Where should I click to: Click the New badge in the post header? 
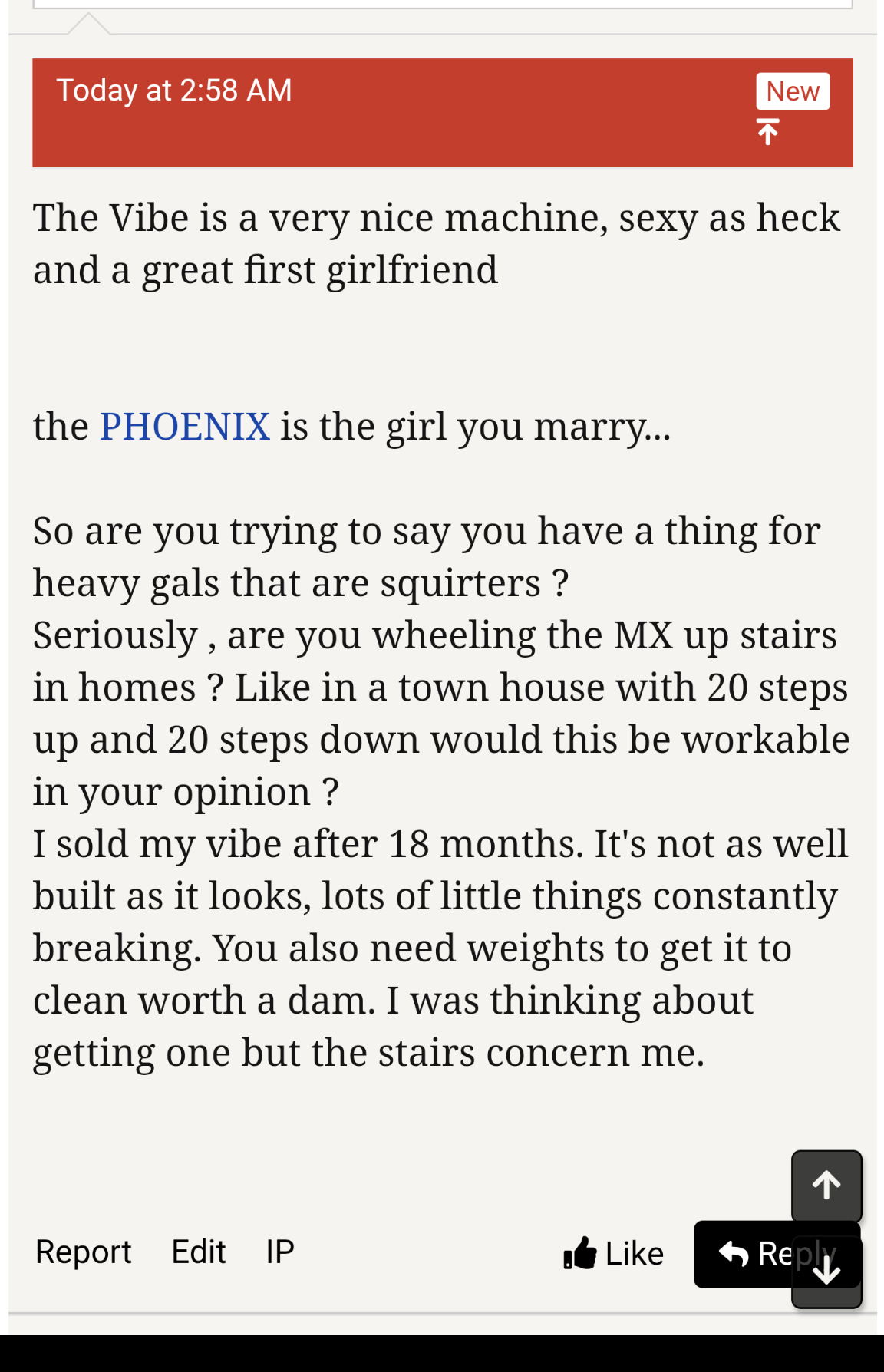(x=793, y=90)
